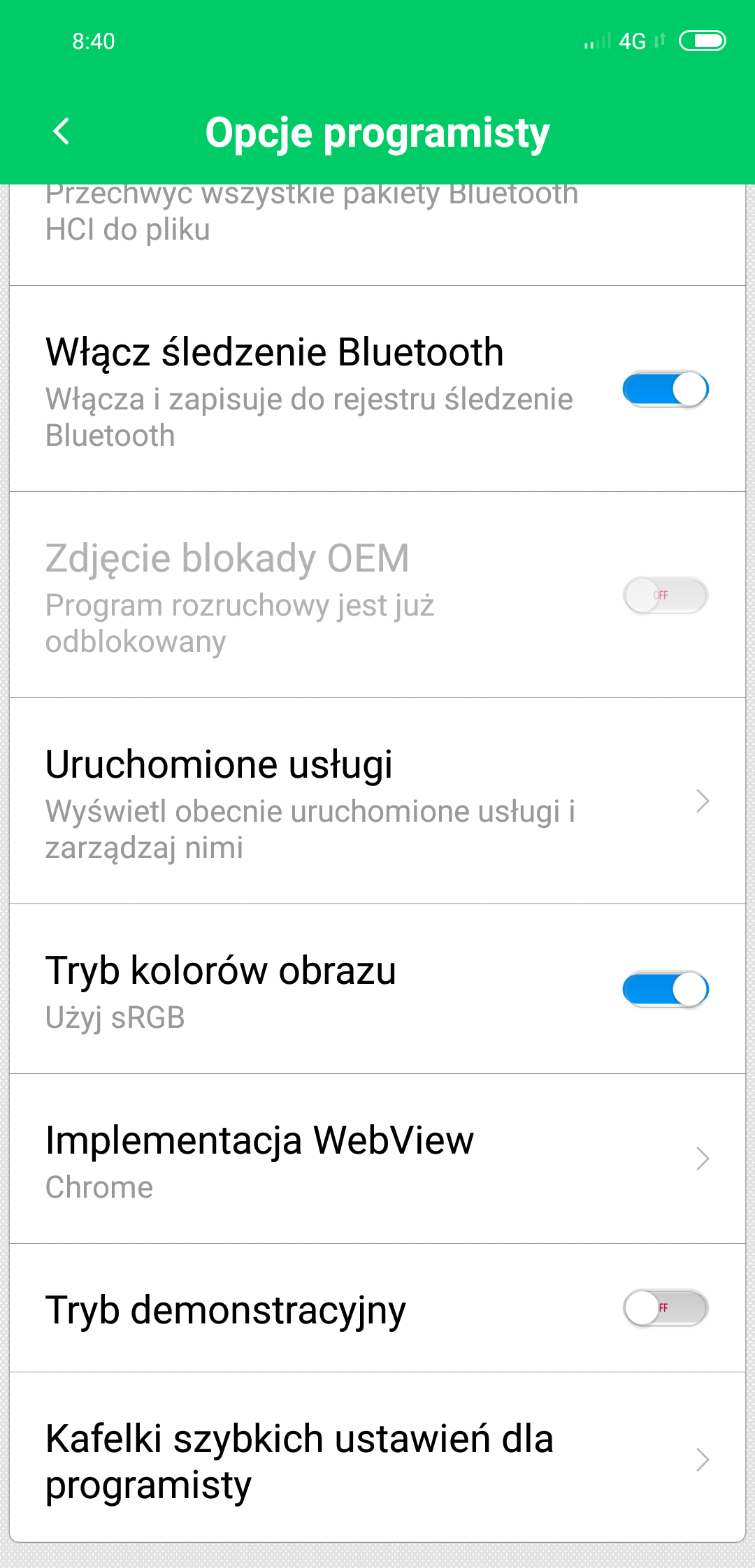Screen dimensions: 755x1568
Task: Go back from Opcje programisty
Action: point(62,131)
